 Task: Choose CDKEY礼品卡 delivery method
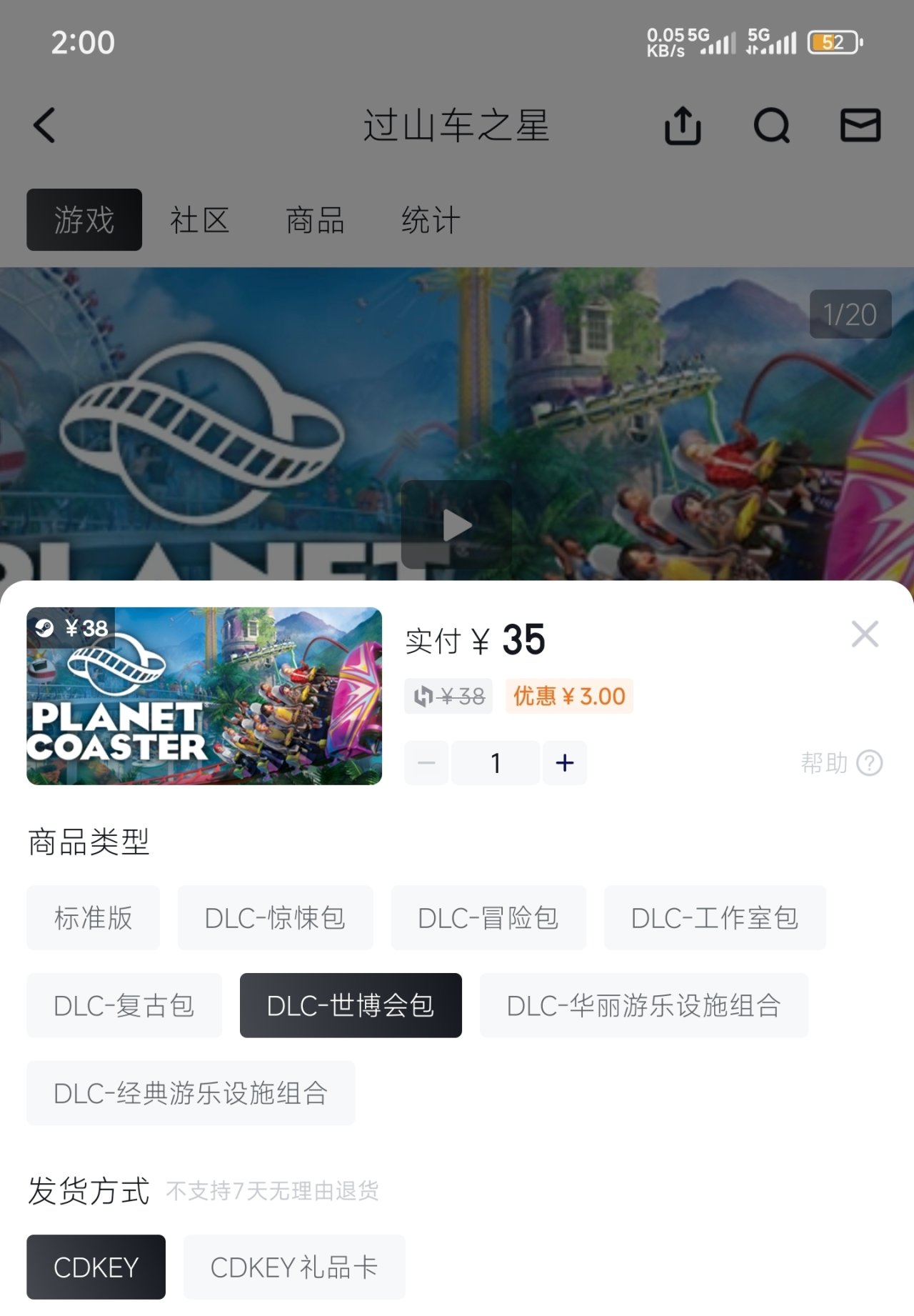pyautogui.click(x=294, y=1267)
